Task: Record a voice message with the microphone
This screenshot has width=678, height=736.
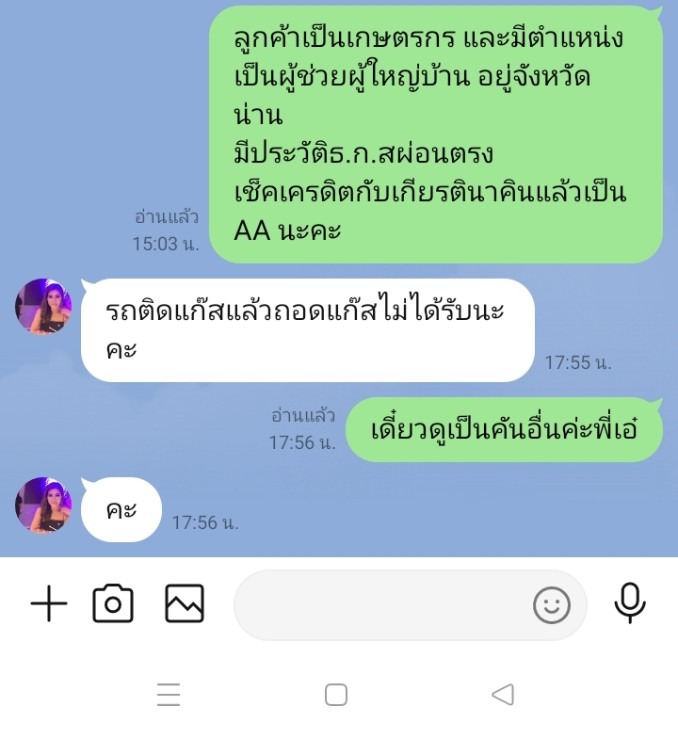Action: 630,603
